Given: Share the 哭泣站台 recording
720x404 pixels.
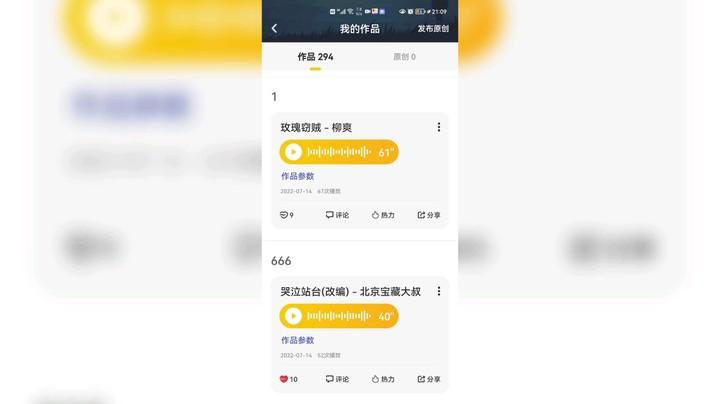Looking at the screenshot, I should pos(429,379).
